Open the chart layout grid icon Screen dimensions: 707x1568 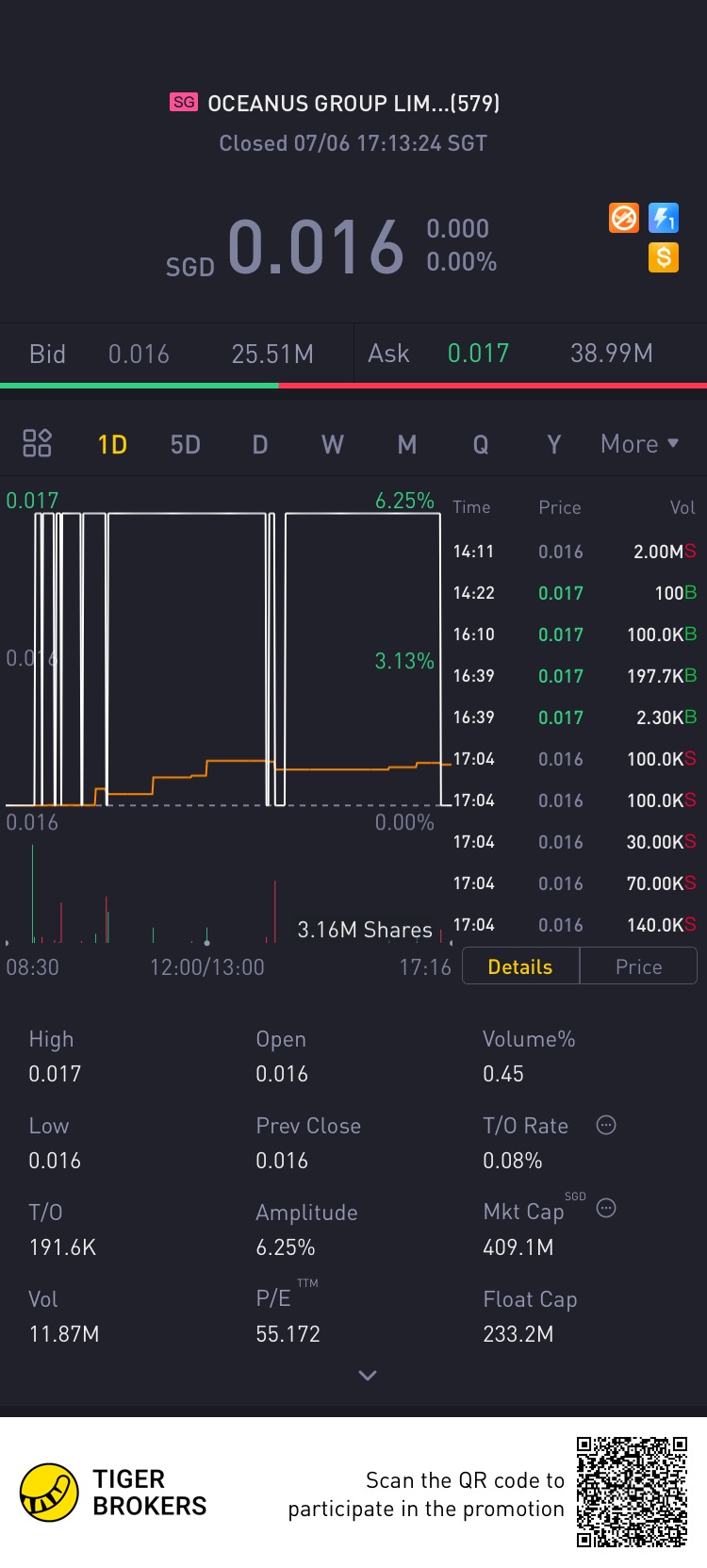[x=37, y=443]
